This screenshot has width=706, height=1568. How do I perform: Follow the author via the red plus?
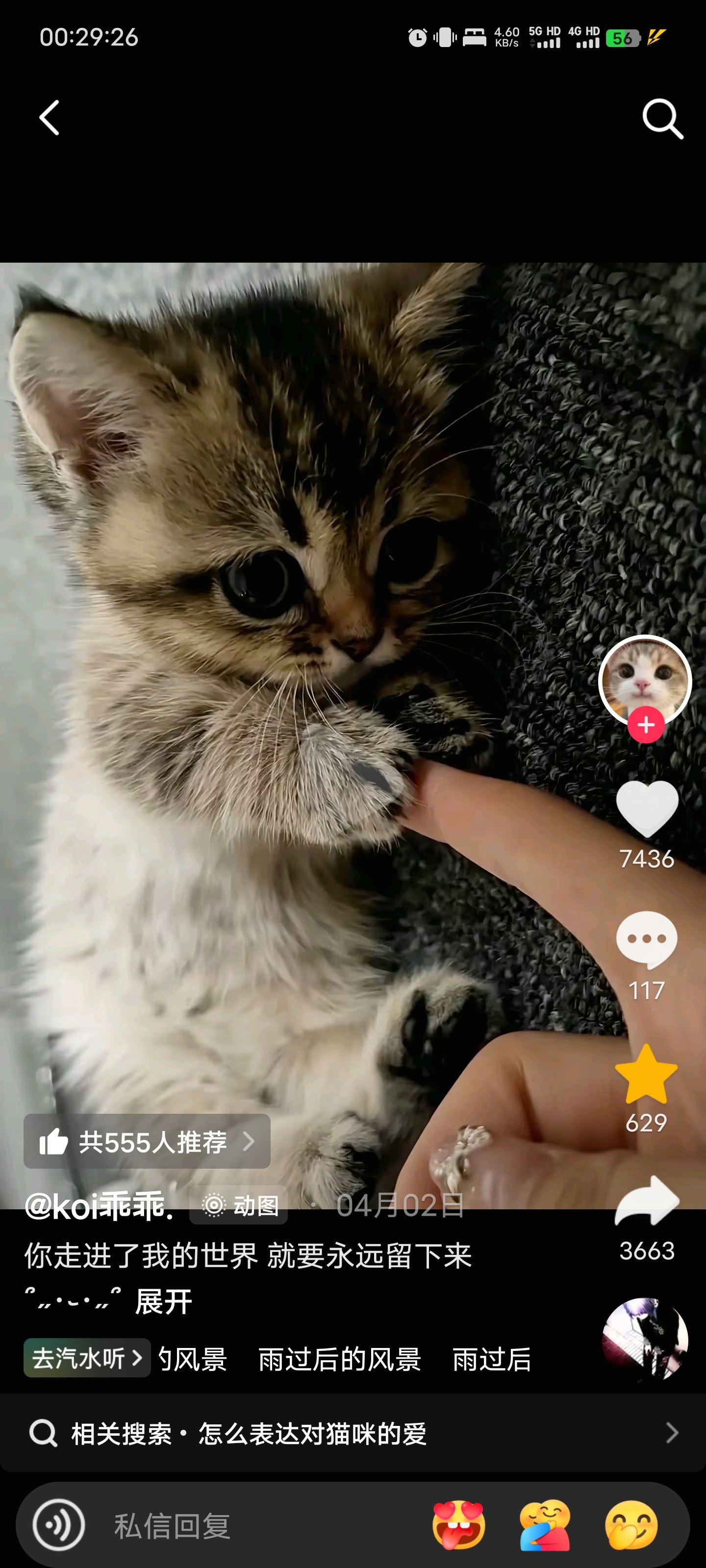click(x=646, y=725)
